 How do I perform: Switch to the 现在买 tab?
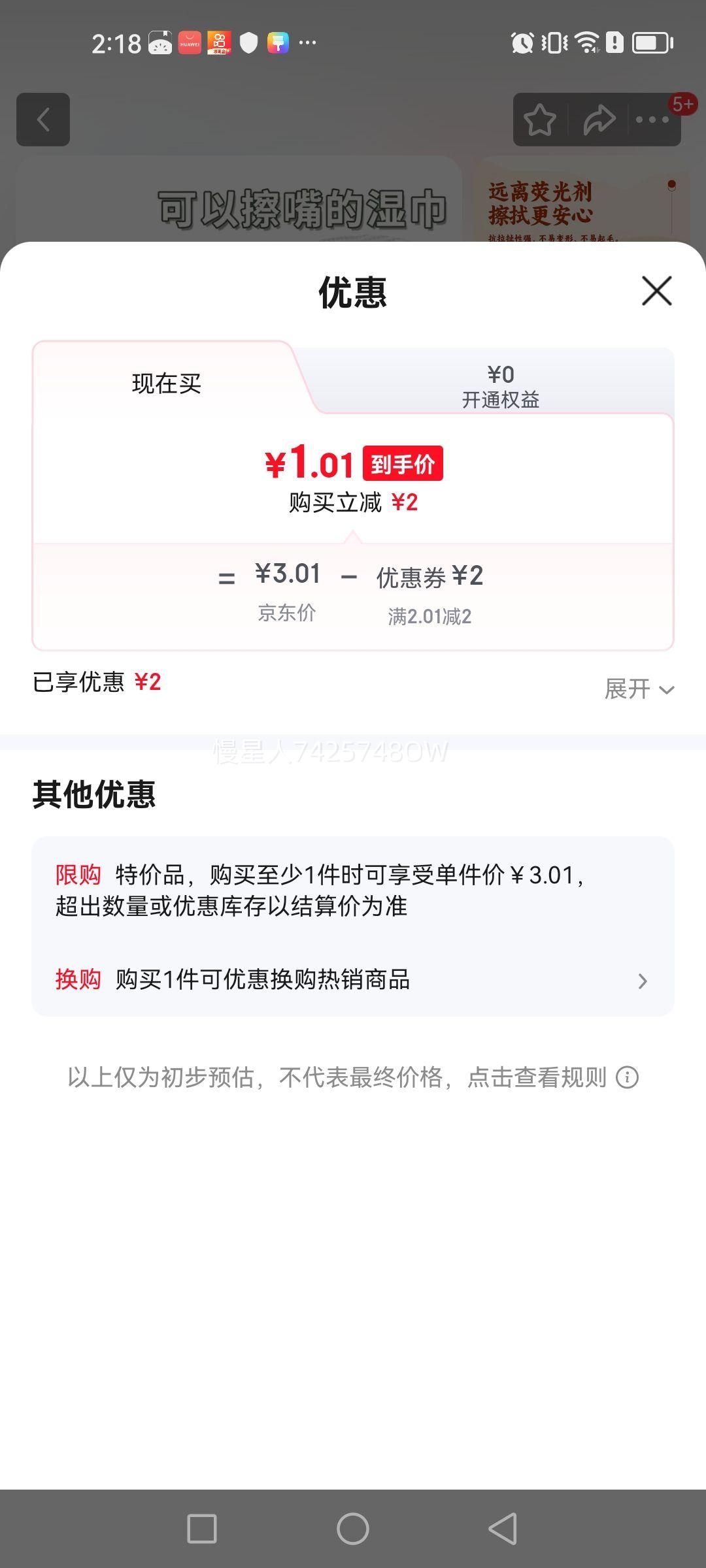(x=167, y=383)
